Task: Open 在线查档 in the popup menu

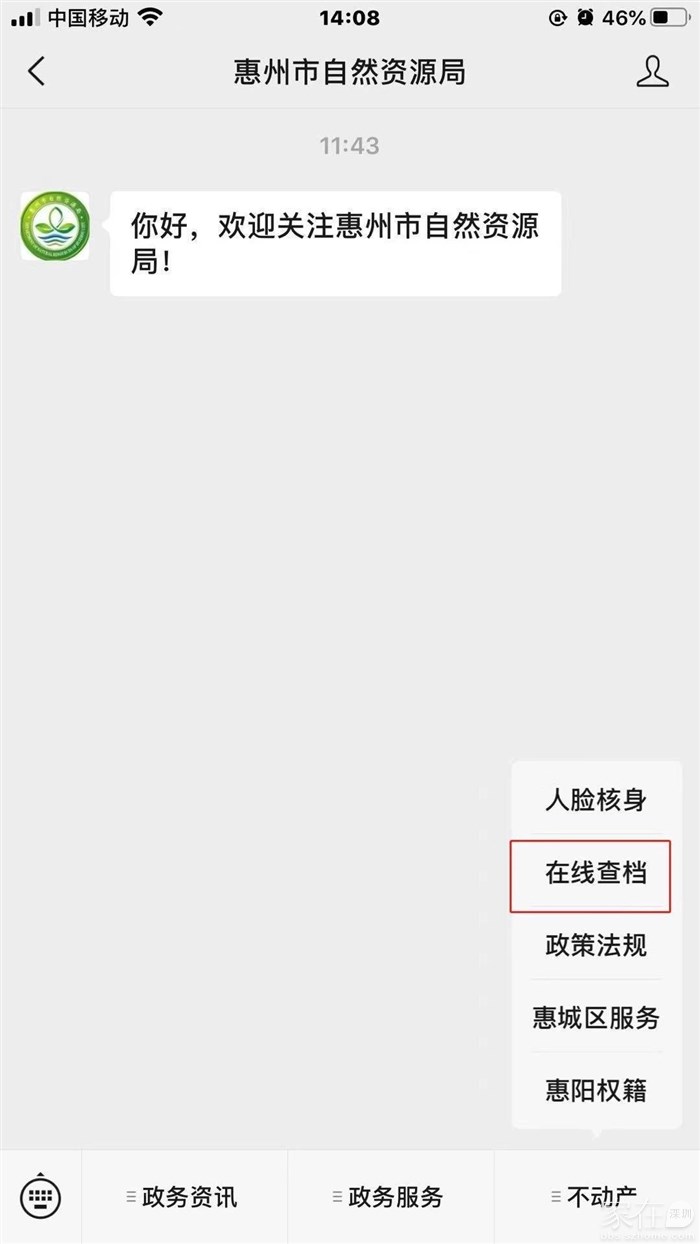Action: (x=596, y=873)
